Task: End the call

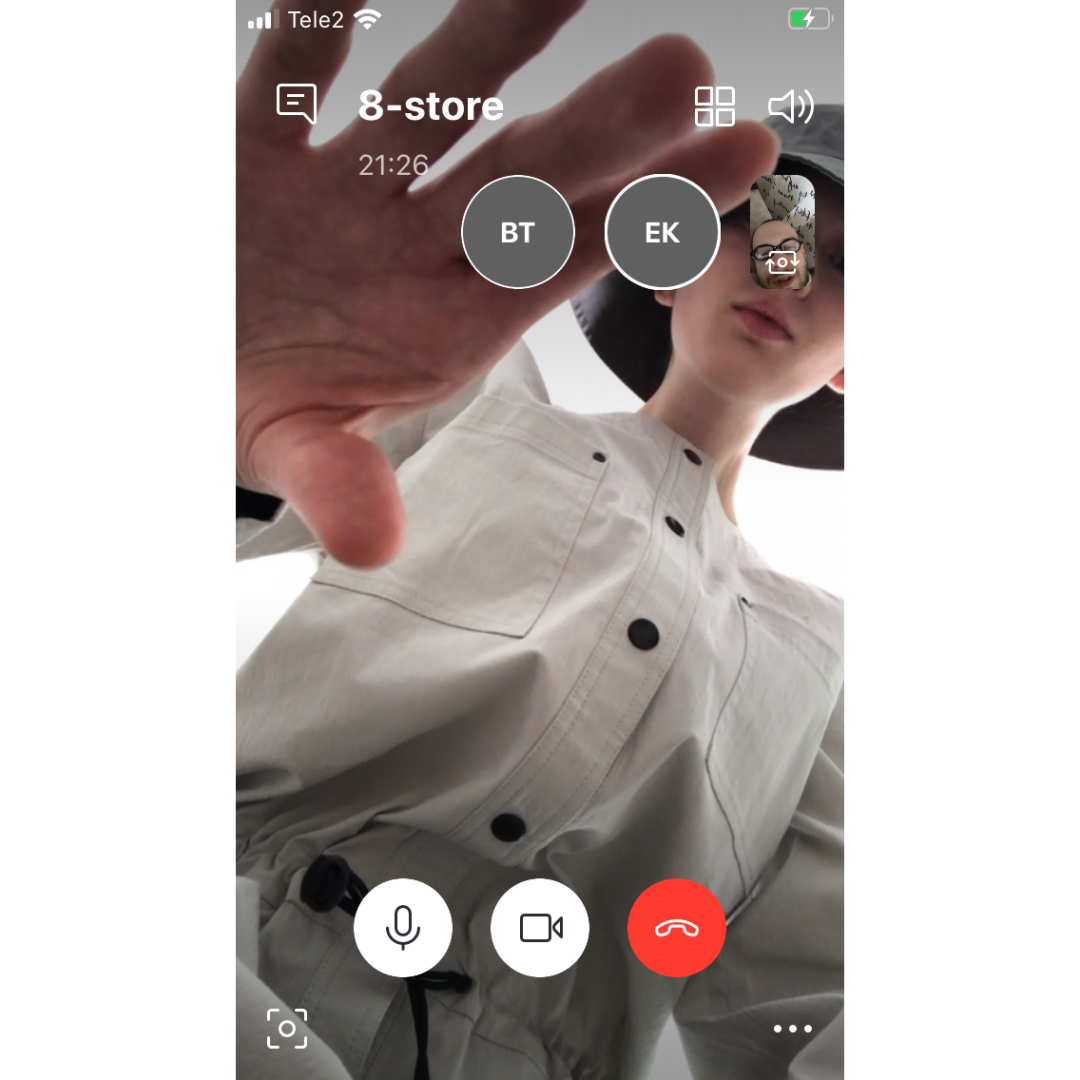Action: (x=676, y=927)
